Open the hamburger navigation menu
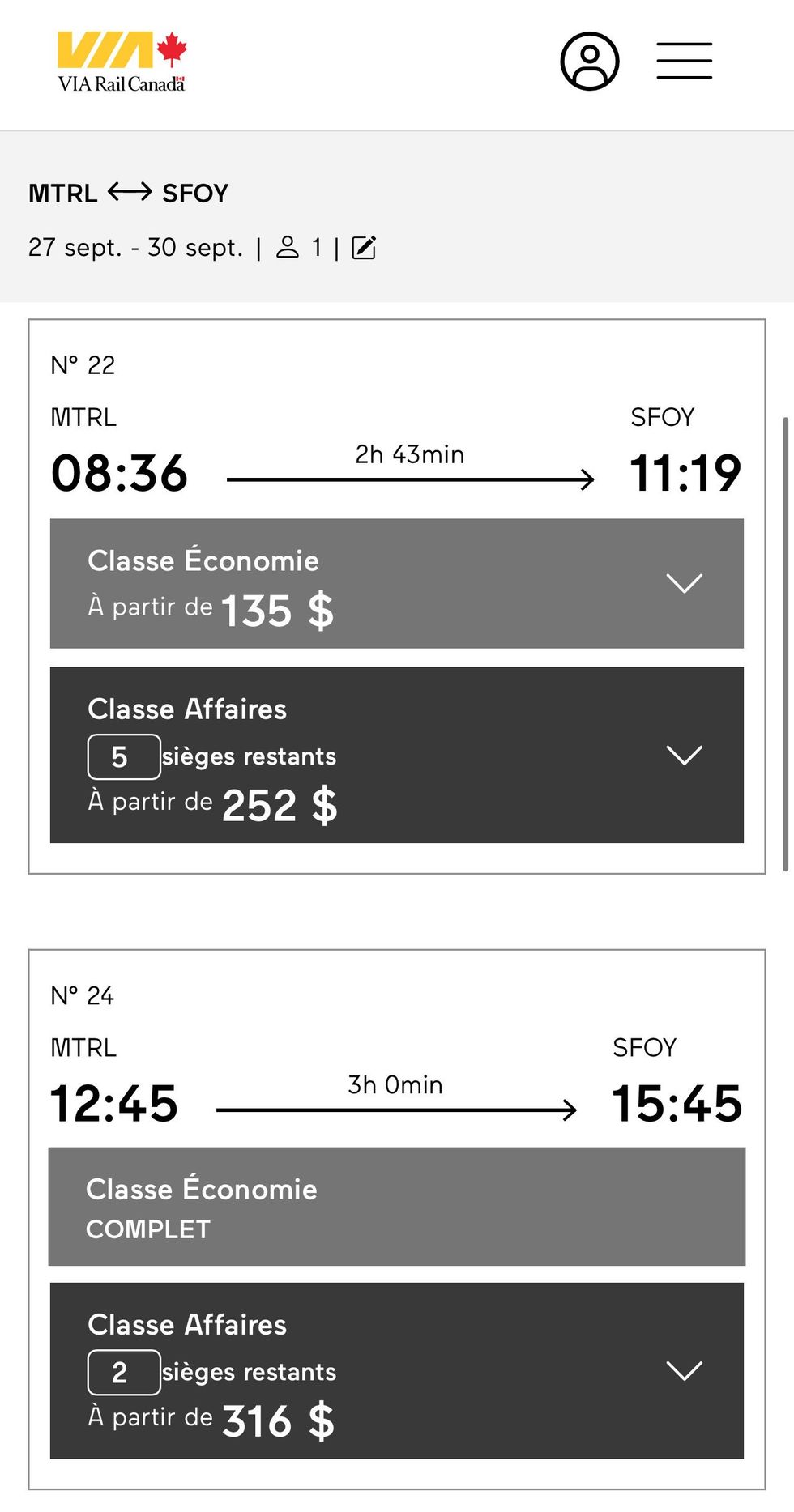Viewport: 794px width, 1512px height. (685, 61)
